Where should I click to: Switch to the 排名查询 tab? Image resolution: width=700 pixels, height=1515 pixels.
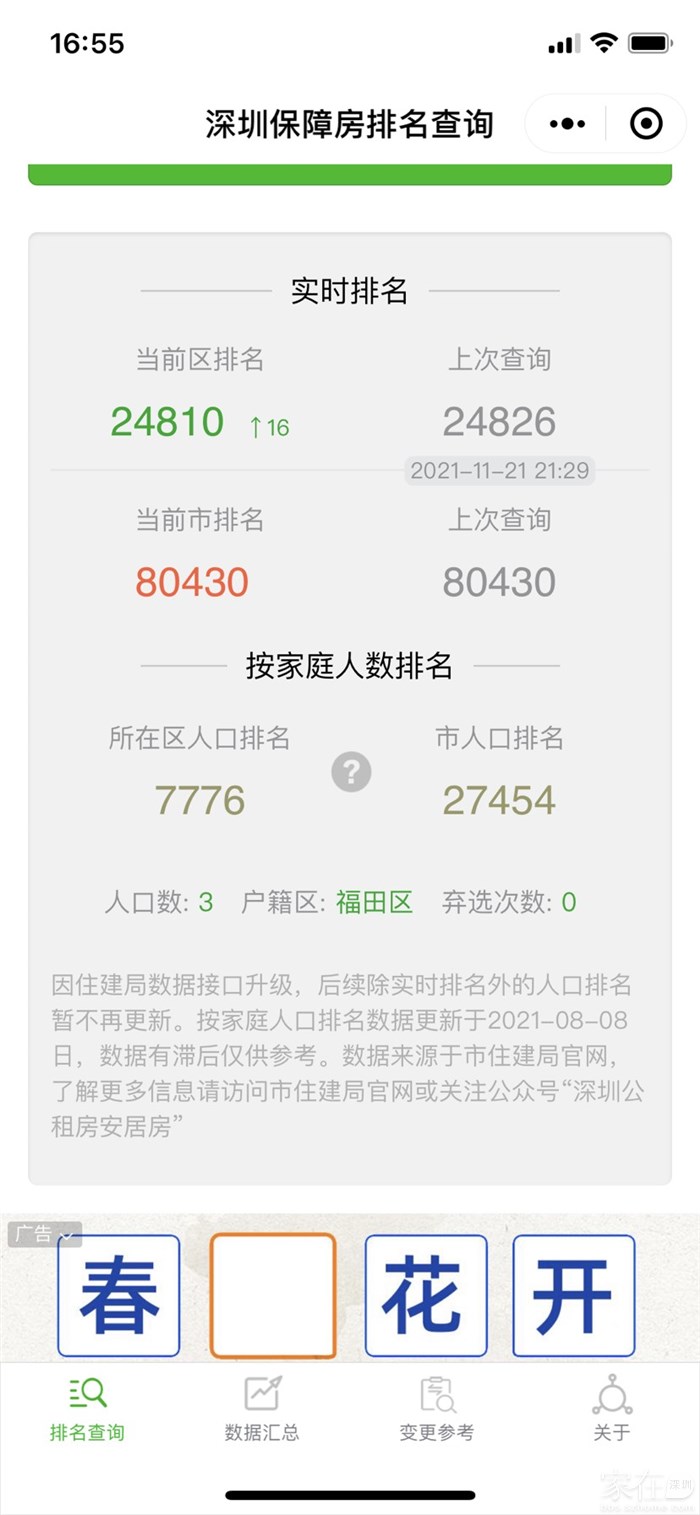point(88,1408)
